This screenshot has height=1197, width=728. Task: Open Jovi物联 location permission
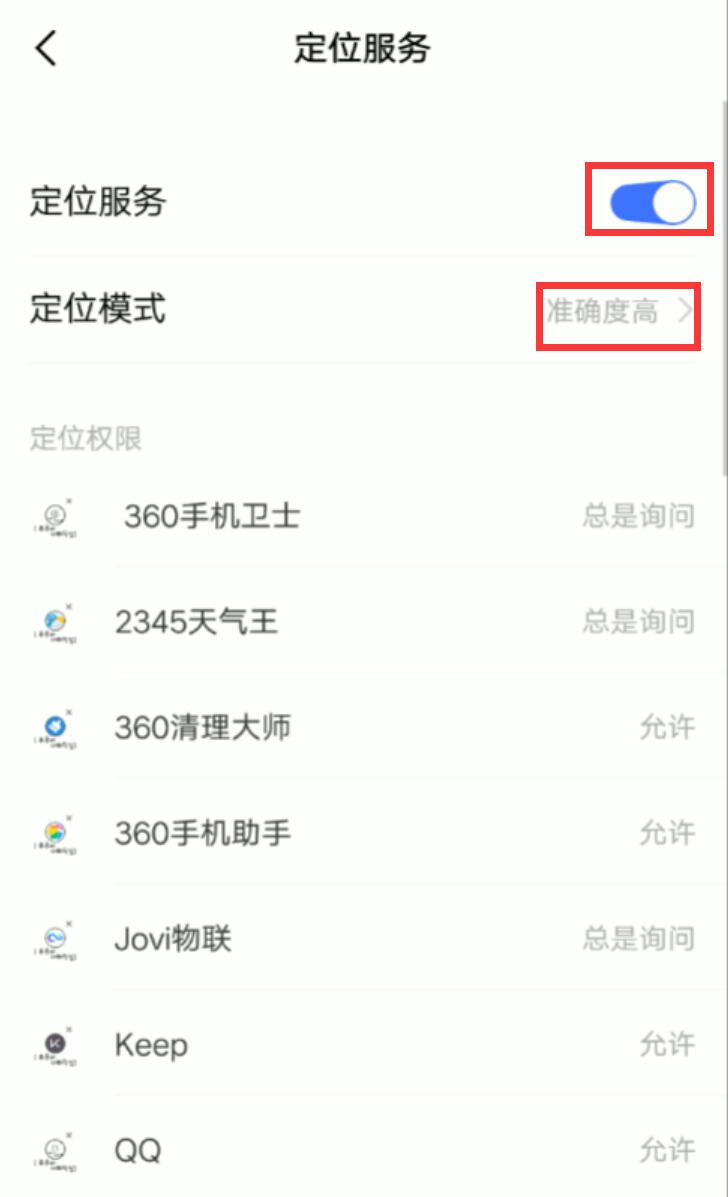(364, 939)
